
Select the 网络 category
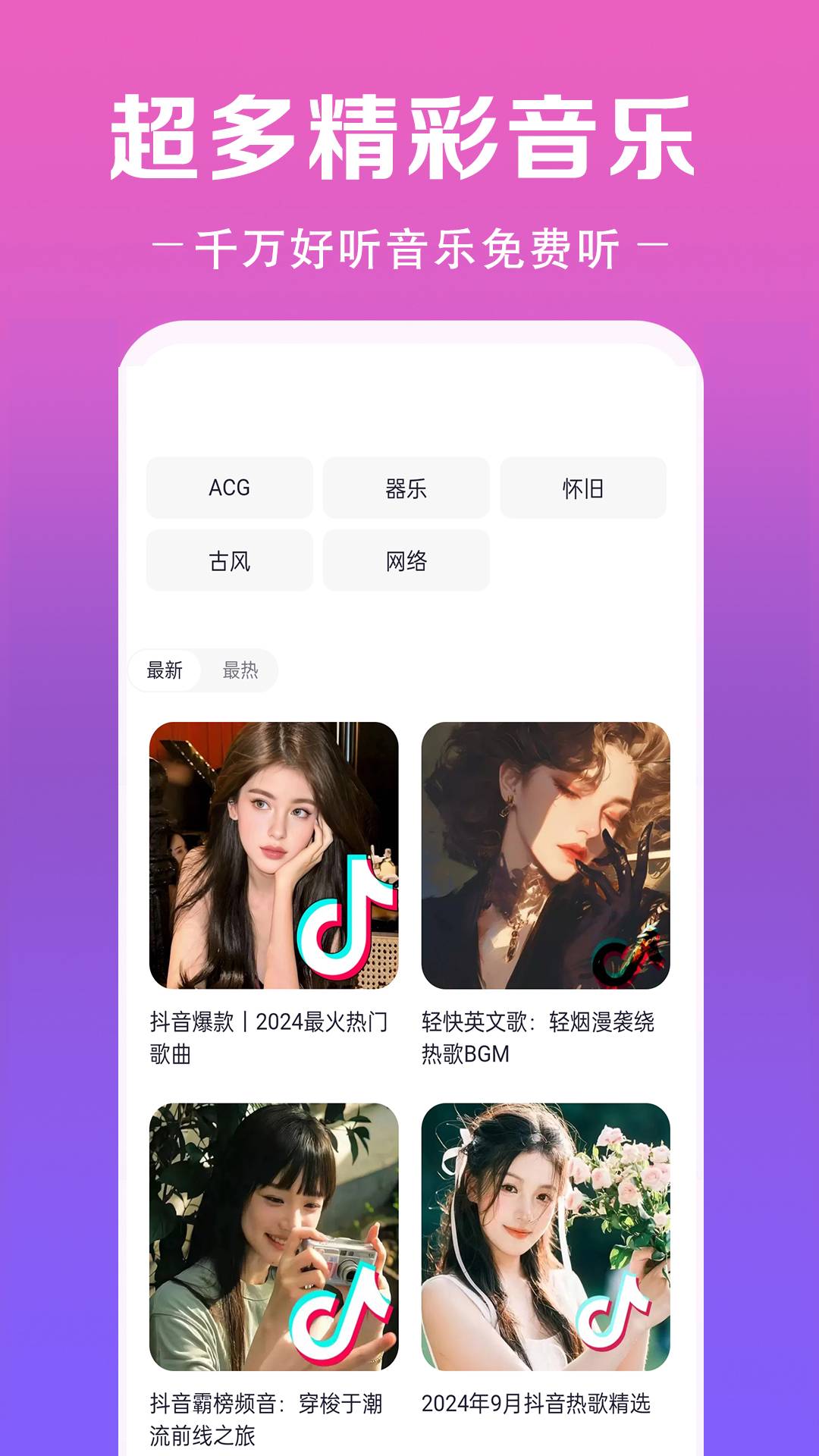tap(406, 561)
